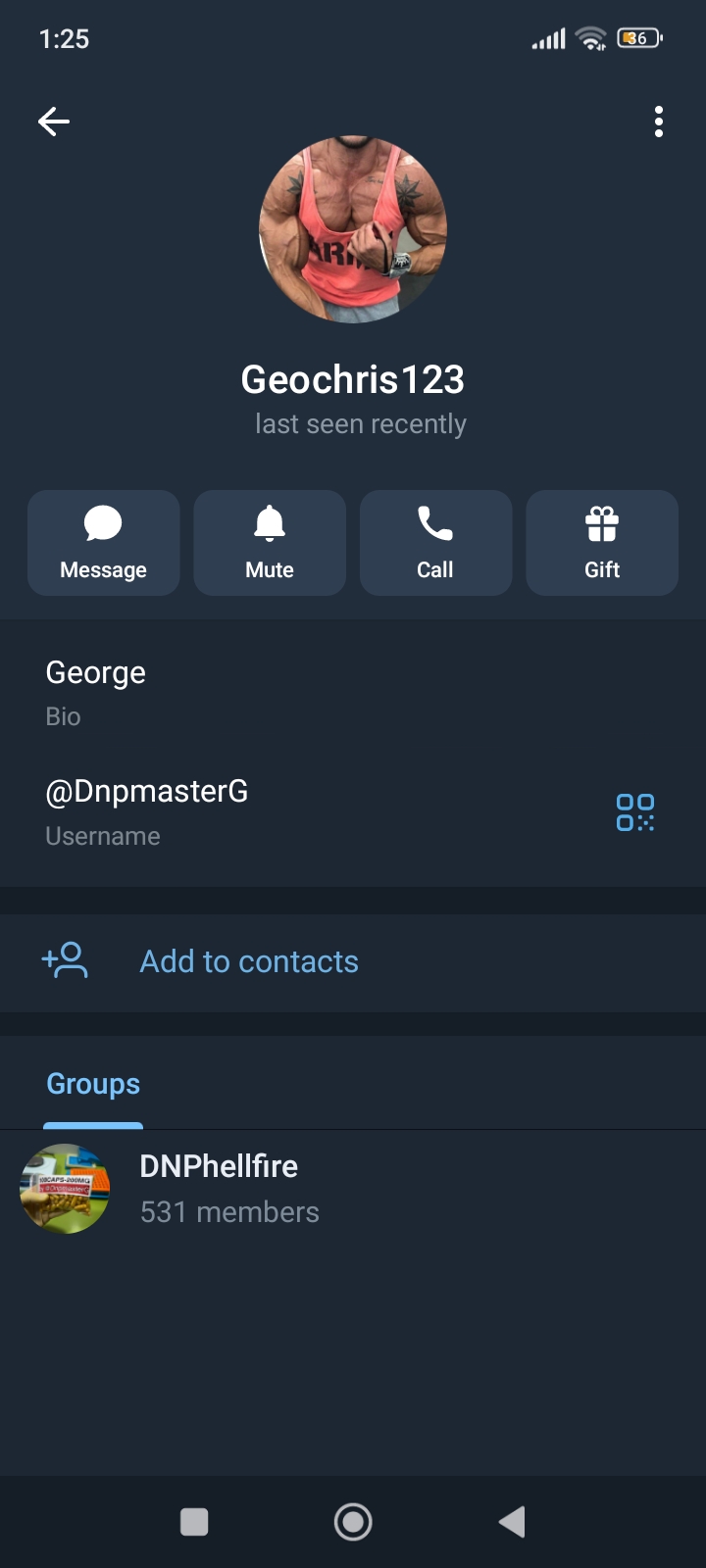Mute notifications for this user
Image resolution: width=706 pixels, height=1568 pixels.
pyautogui.click(x=270, y=543)
